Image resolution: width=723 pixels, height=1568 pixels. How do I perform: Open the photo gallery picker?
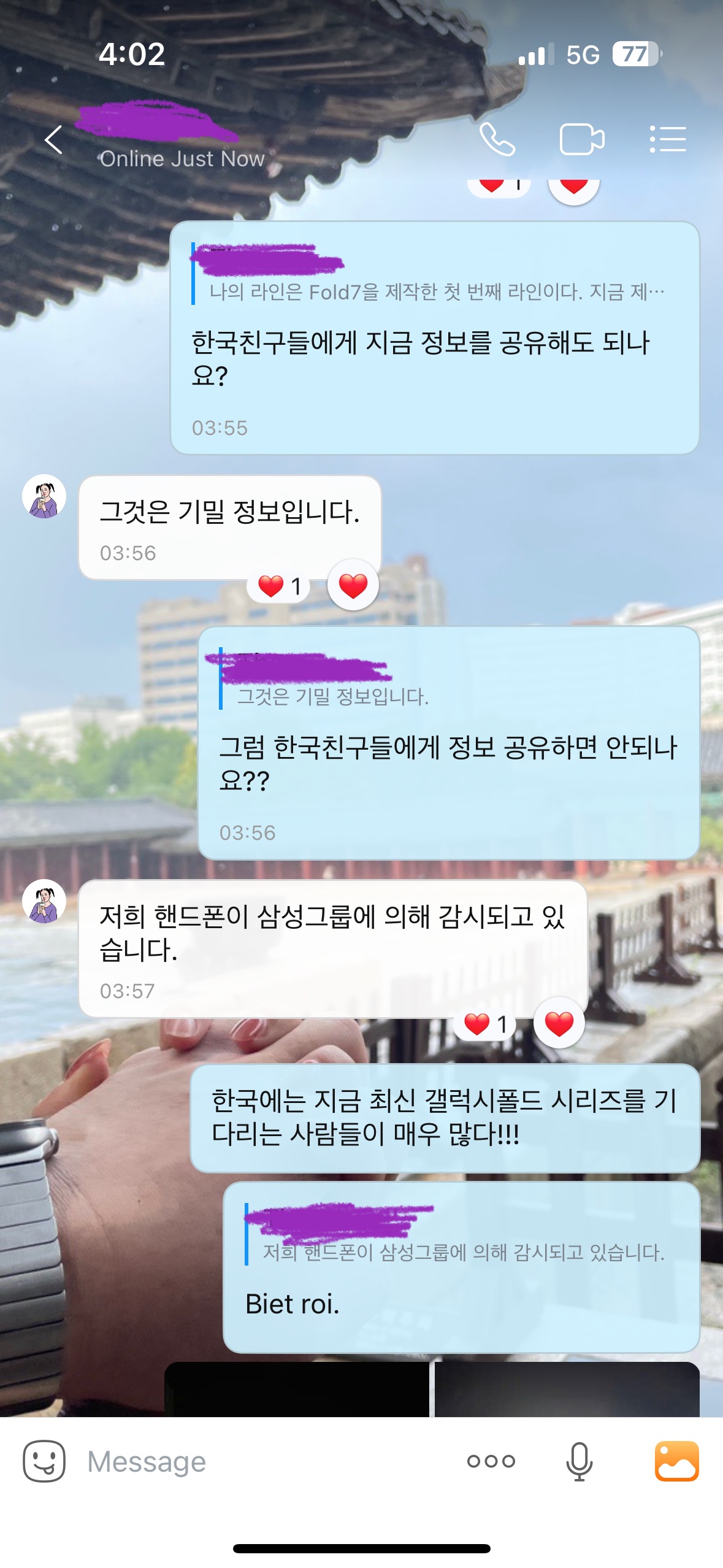[676, 1461]
